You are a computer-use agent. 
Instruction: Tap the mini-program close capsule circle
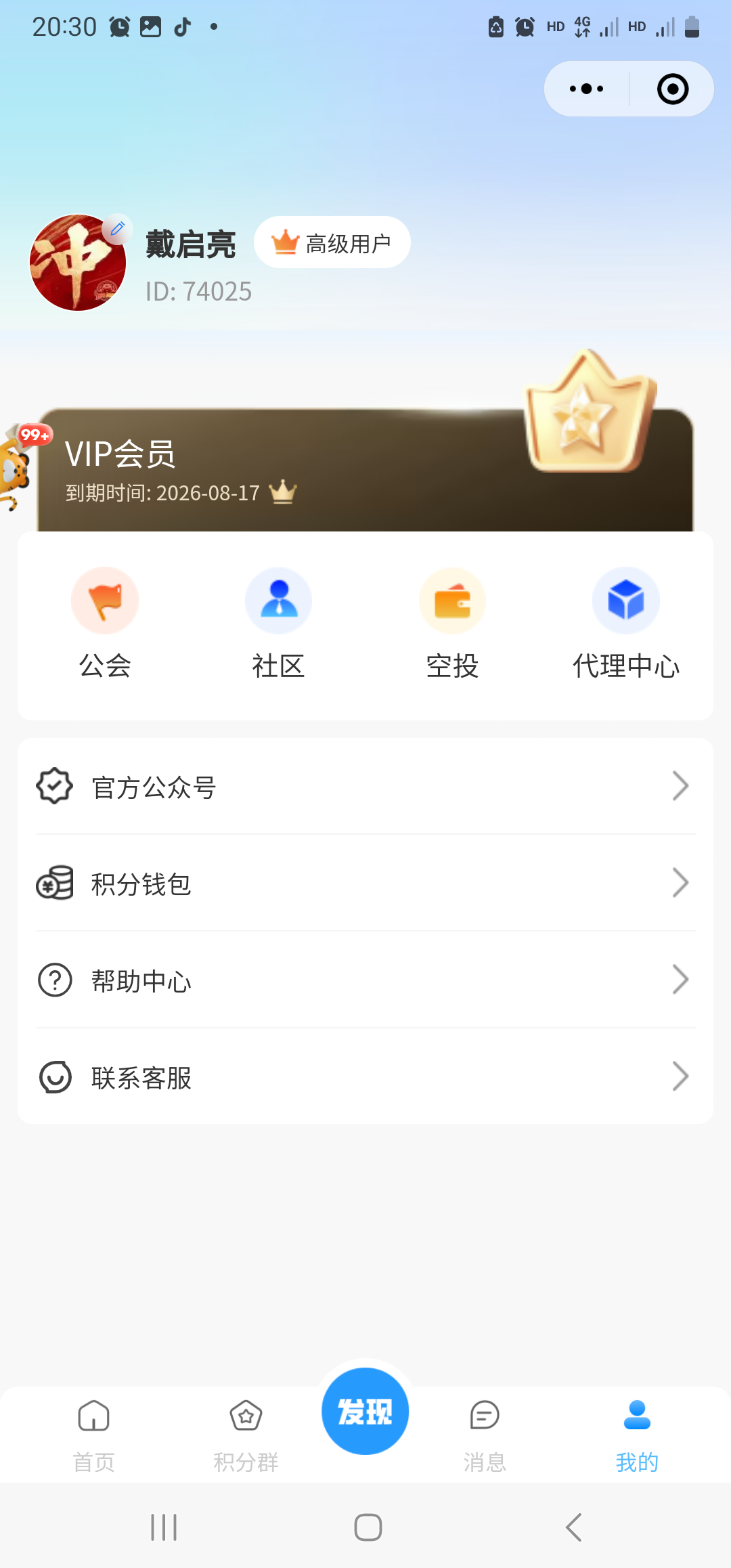point(672,88)
